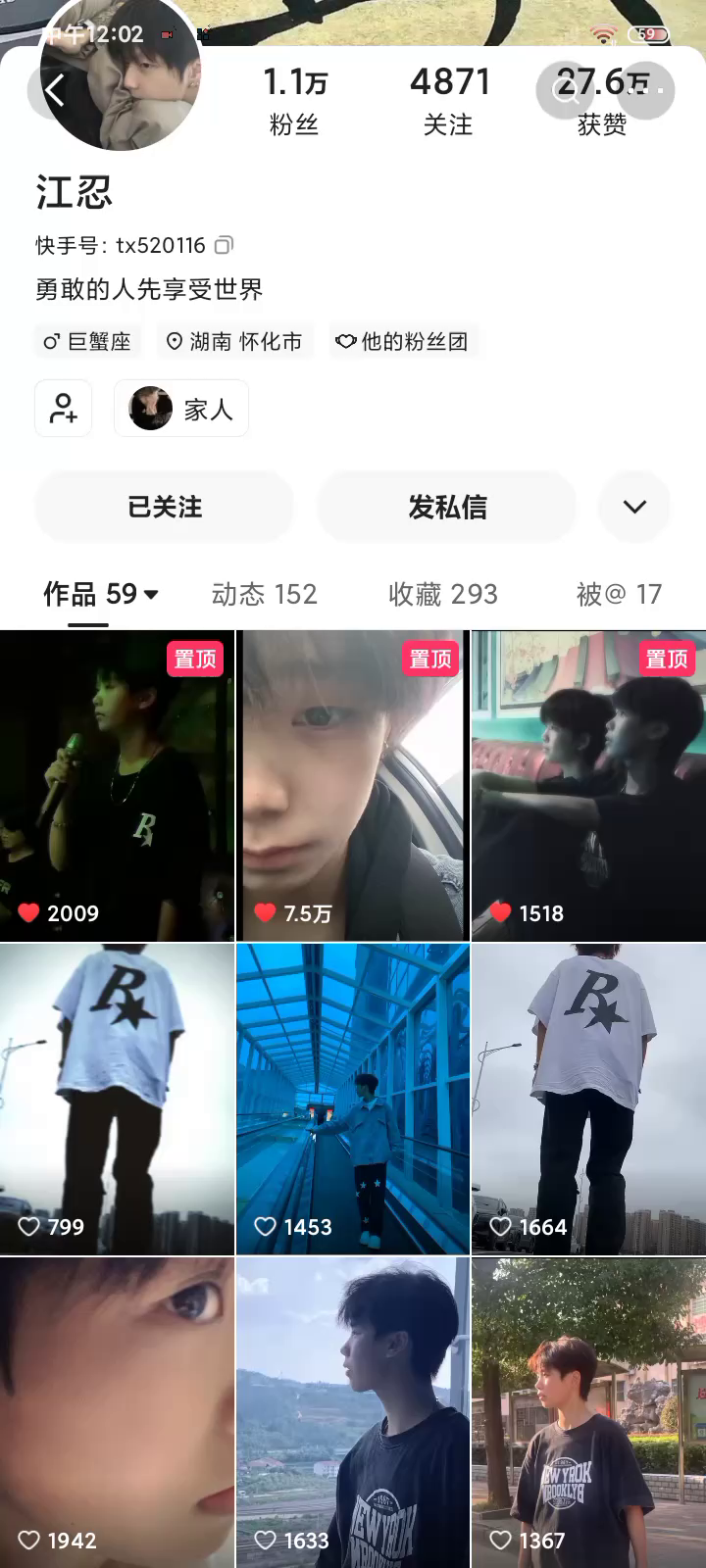Switch to the 被@ 17 tab
Screen dimensions: 706x1568
619,594
